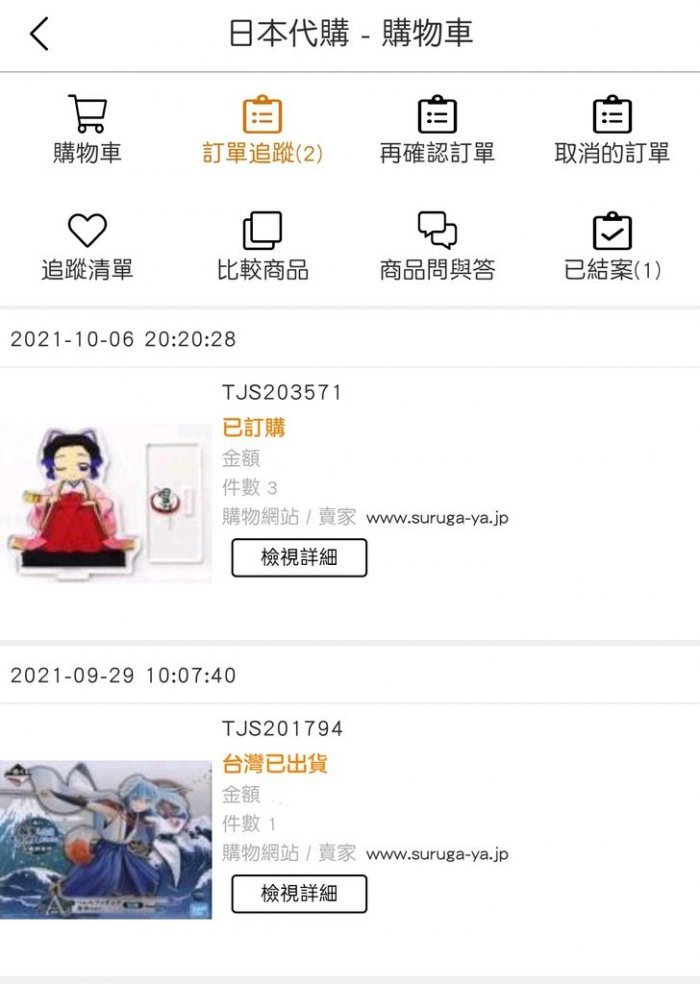
Task: Select the 訂單追蹤(2) tab
Action: pos(262,130)
